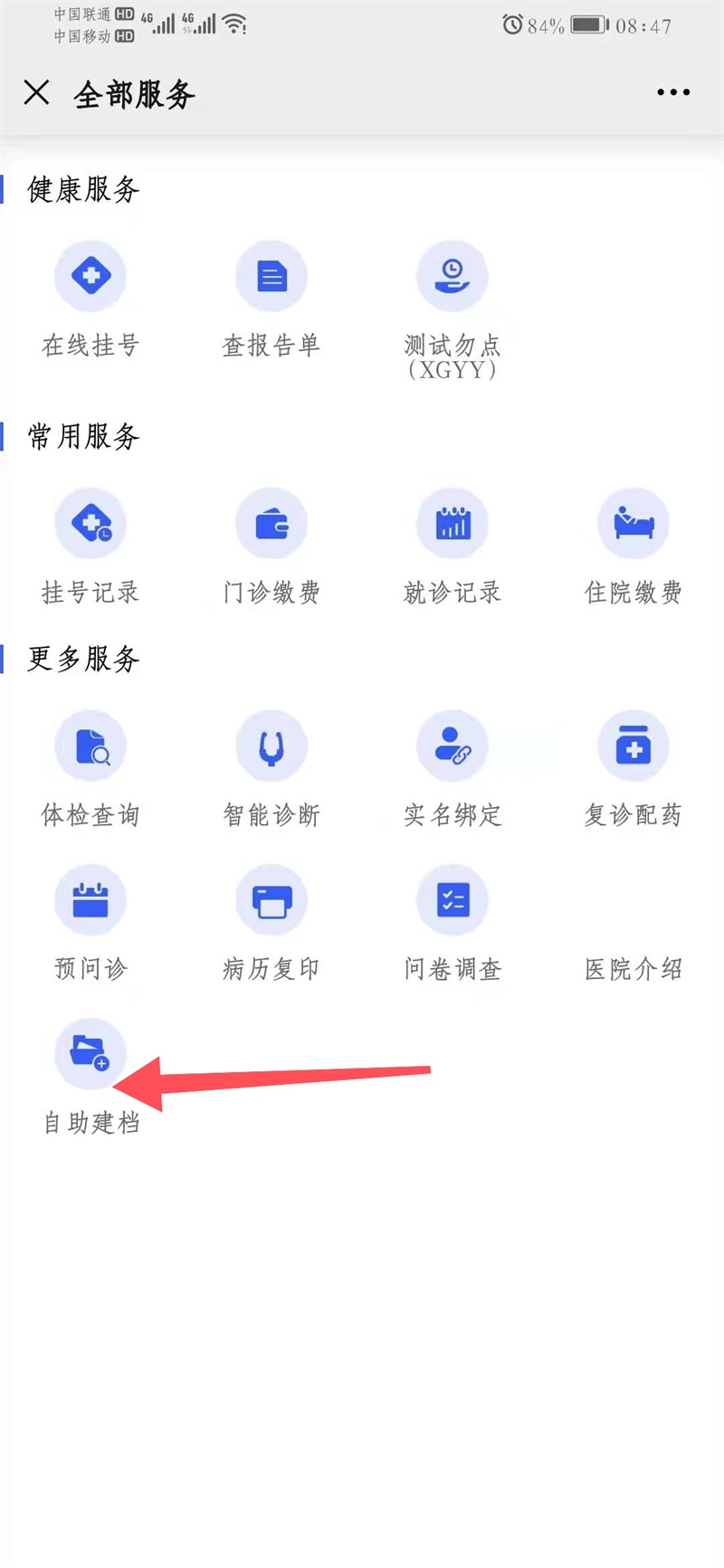Open 体检查询 checkup query
Viewport: 724px width, 1568px height.
point(90,746)
